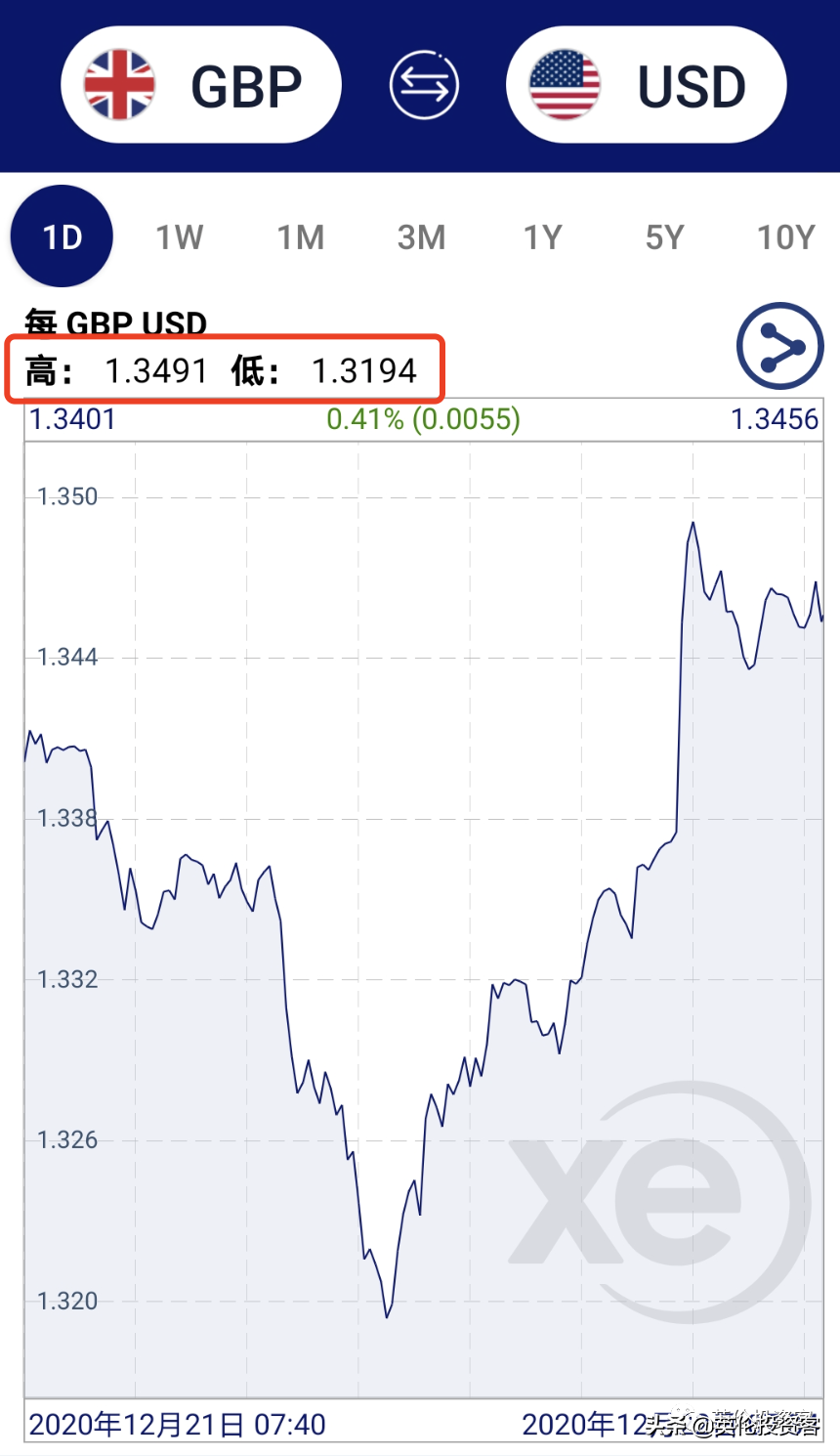View the 3M chart range

point(421,236)
